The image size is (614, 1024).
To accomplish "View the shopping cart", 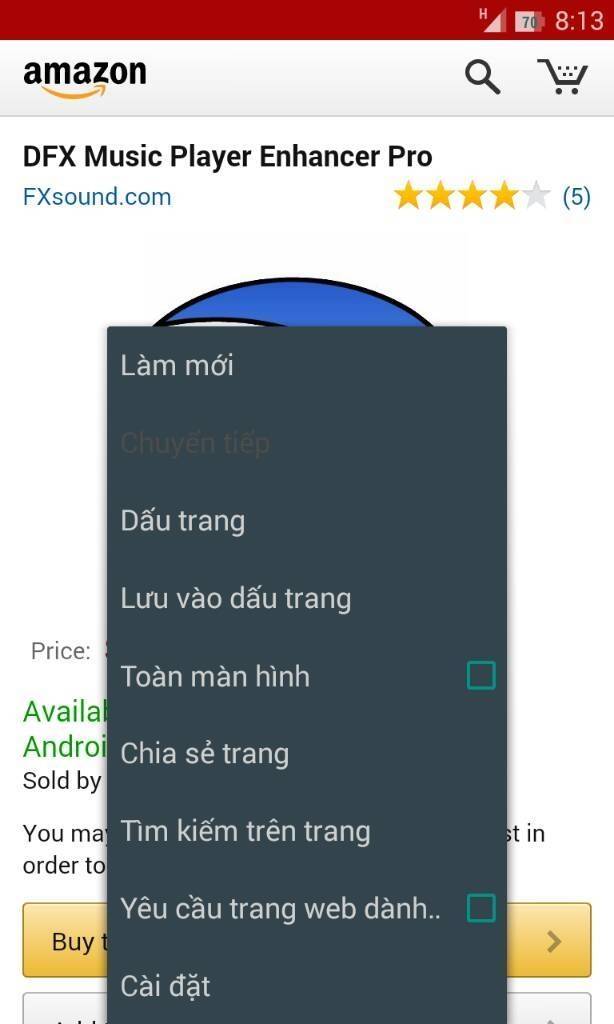I will [562, 77].
